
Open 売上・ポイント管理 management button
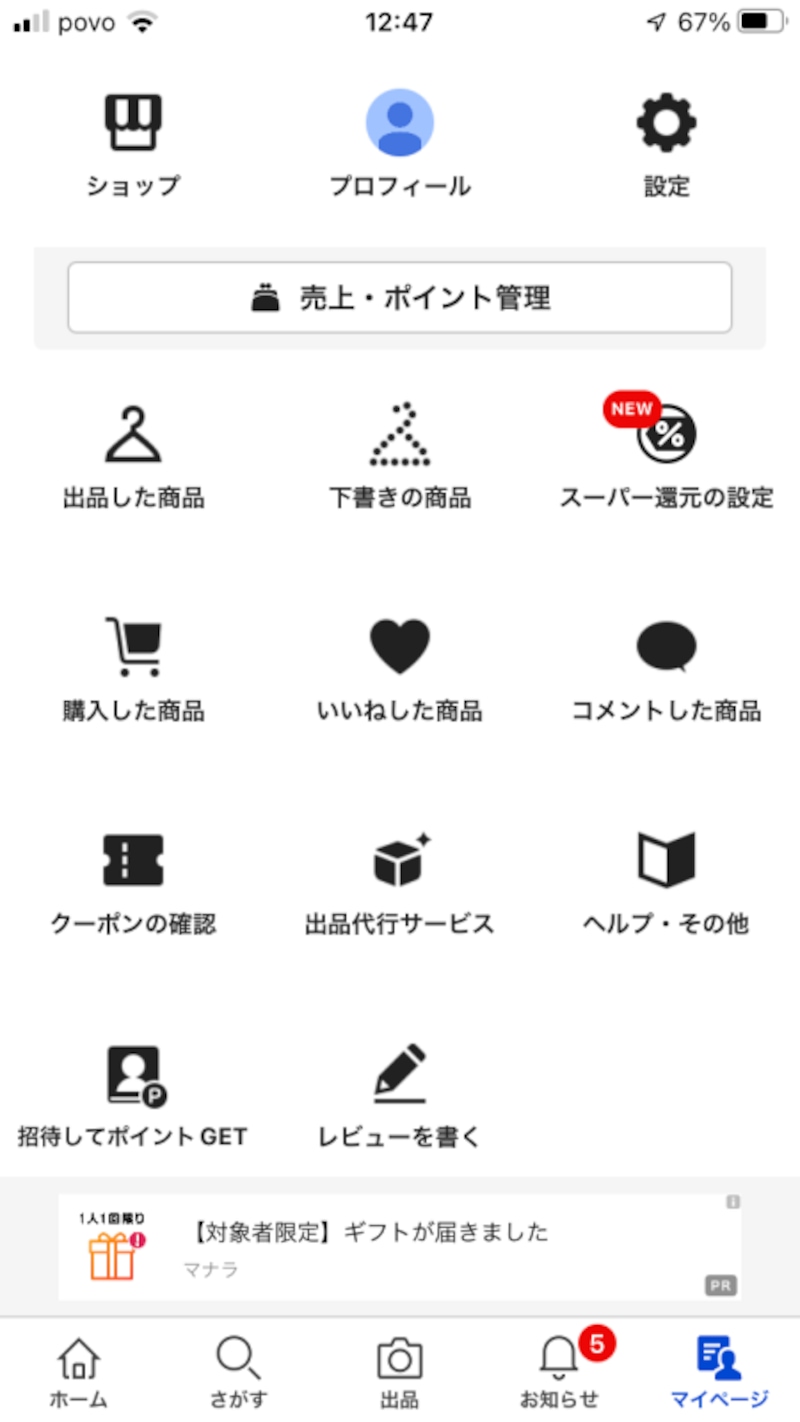pyautogui.click(x=400, y=296)
